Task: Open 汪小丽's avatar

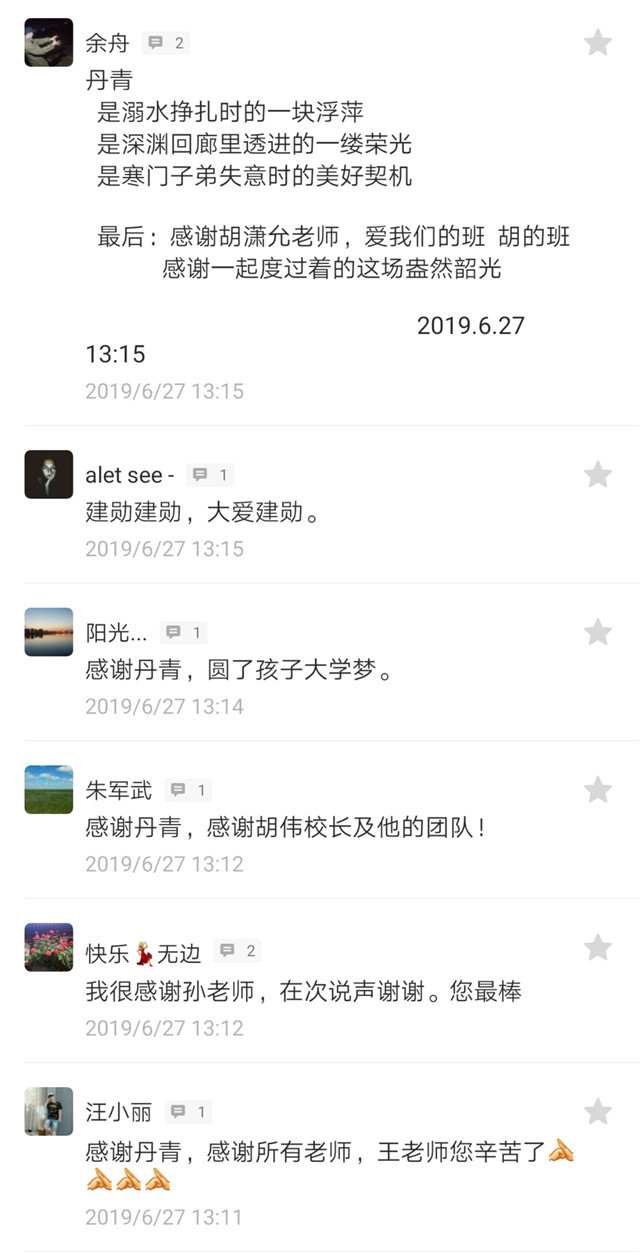Action: click(x=49, y=1111)
